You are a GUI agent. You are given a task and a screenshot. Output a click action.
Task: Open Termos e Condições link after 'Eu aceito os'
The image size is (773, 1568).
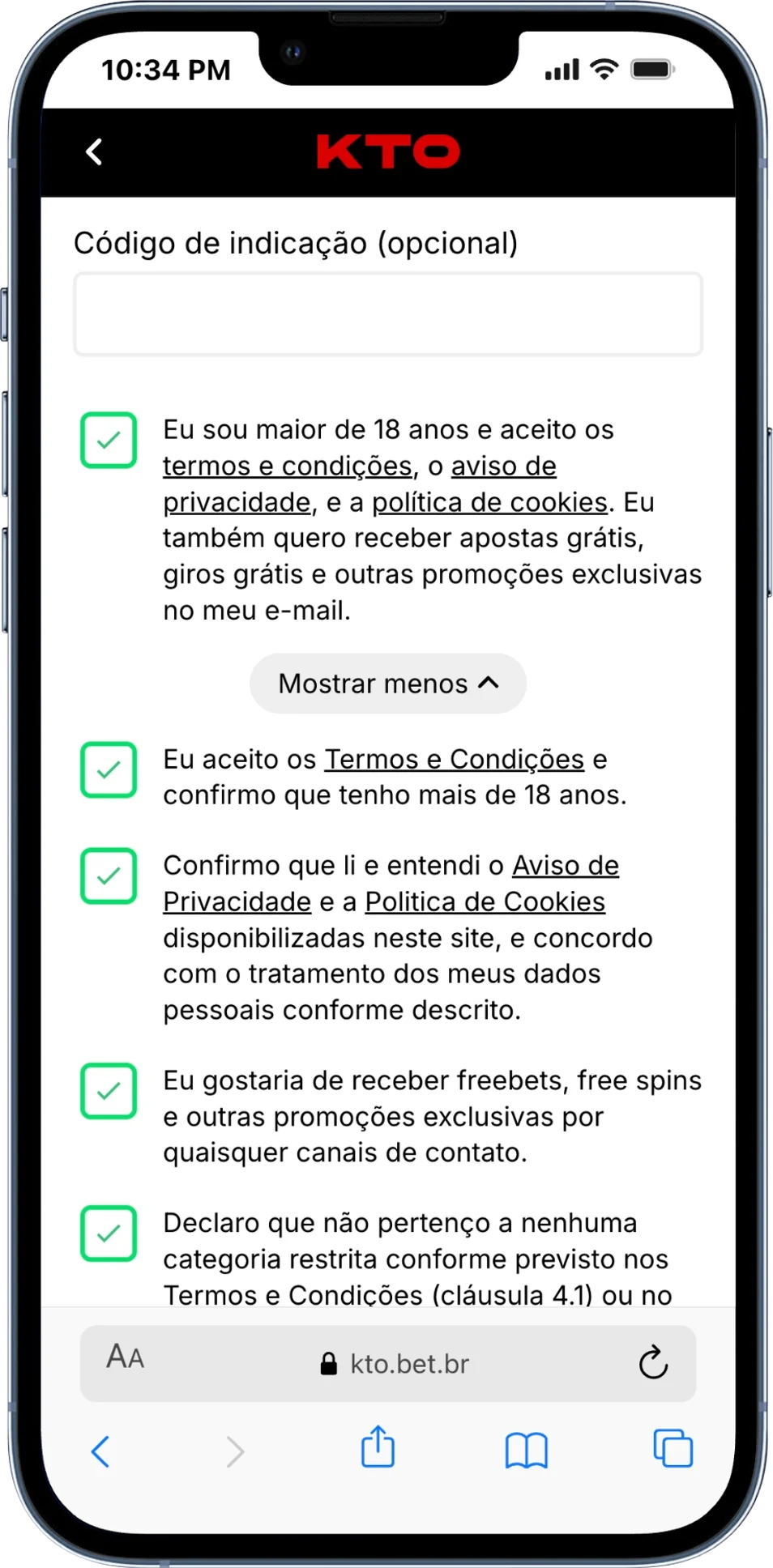point(455,760)
